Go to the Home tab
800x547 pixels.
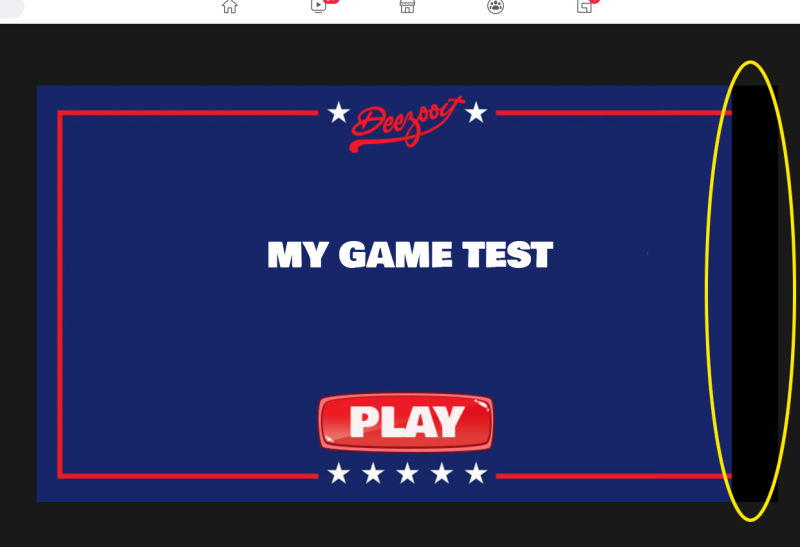click(x=230, y=6)
